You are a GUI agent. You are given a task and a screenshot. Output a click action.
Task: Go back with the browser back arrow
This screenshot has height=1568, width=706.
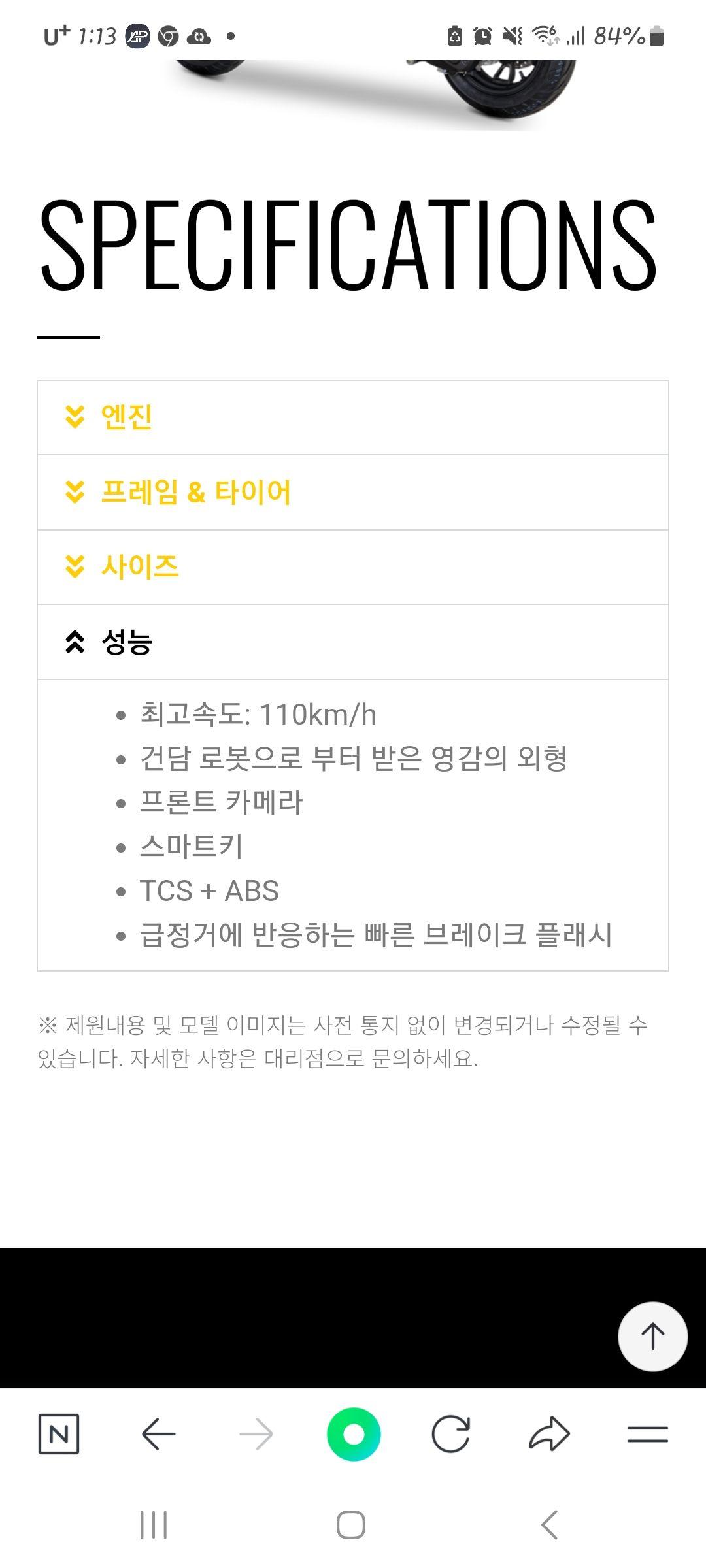(x=158, y=1434)
